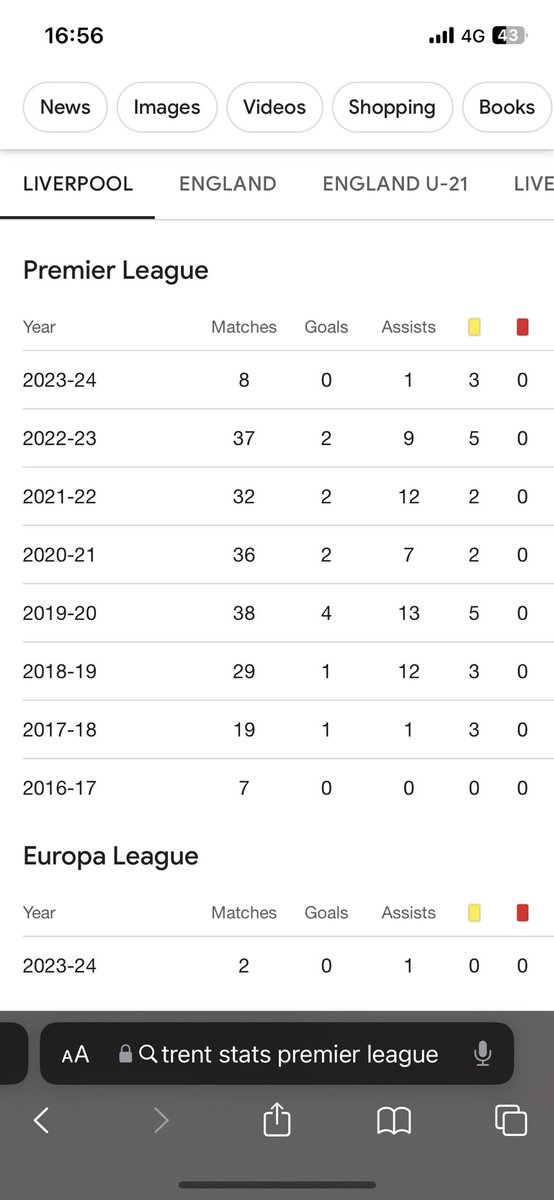Switch to the ENGLAND stats tab
Viewport: 554px width, 1200px height.
(228, 184)
